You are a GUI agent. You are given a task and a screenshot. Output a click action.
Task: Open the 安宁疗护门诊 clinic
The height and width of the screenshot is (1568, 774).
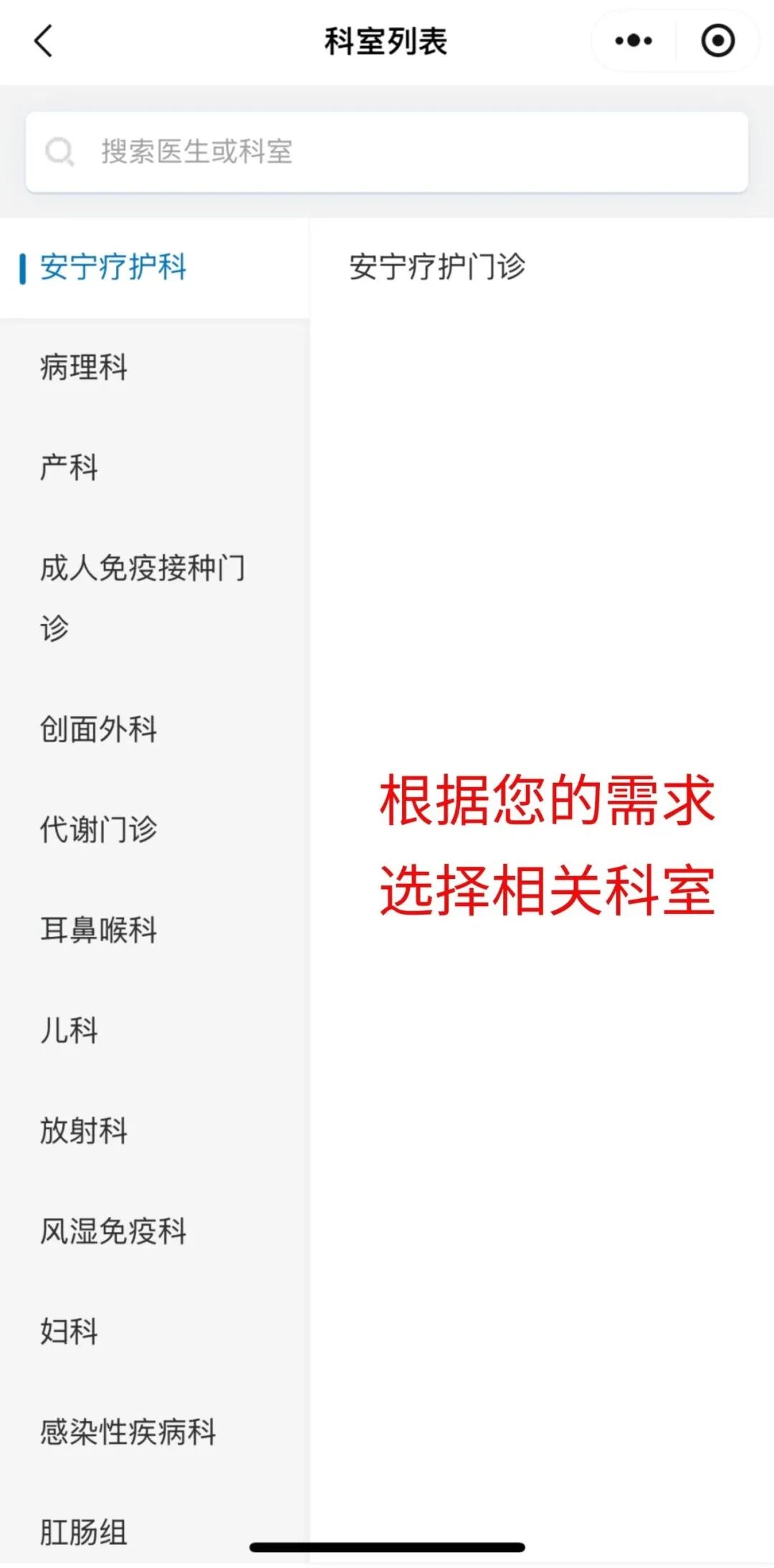point(437,267)
